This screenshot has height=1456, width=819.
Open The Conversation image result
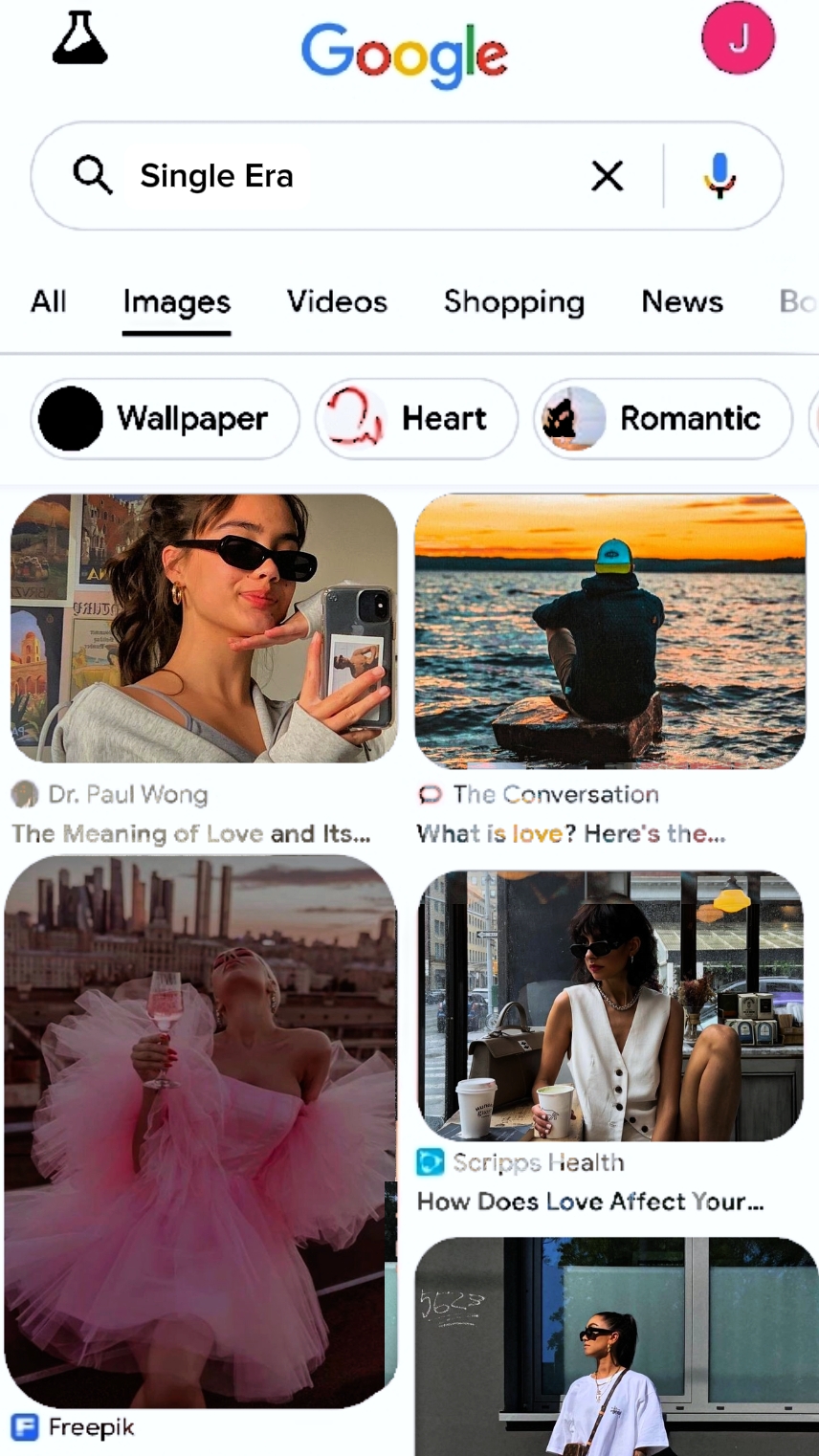609,631
